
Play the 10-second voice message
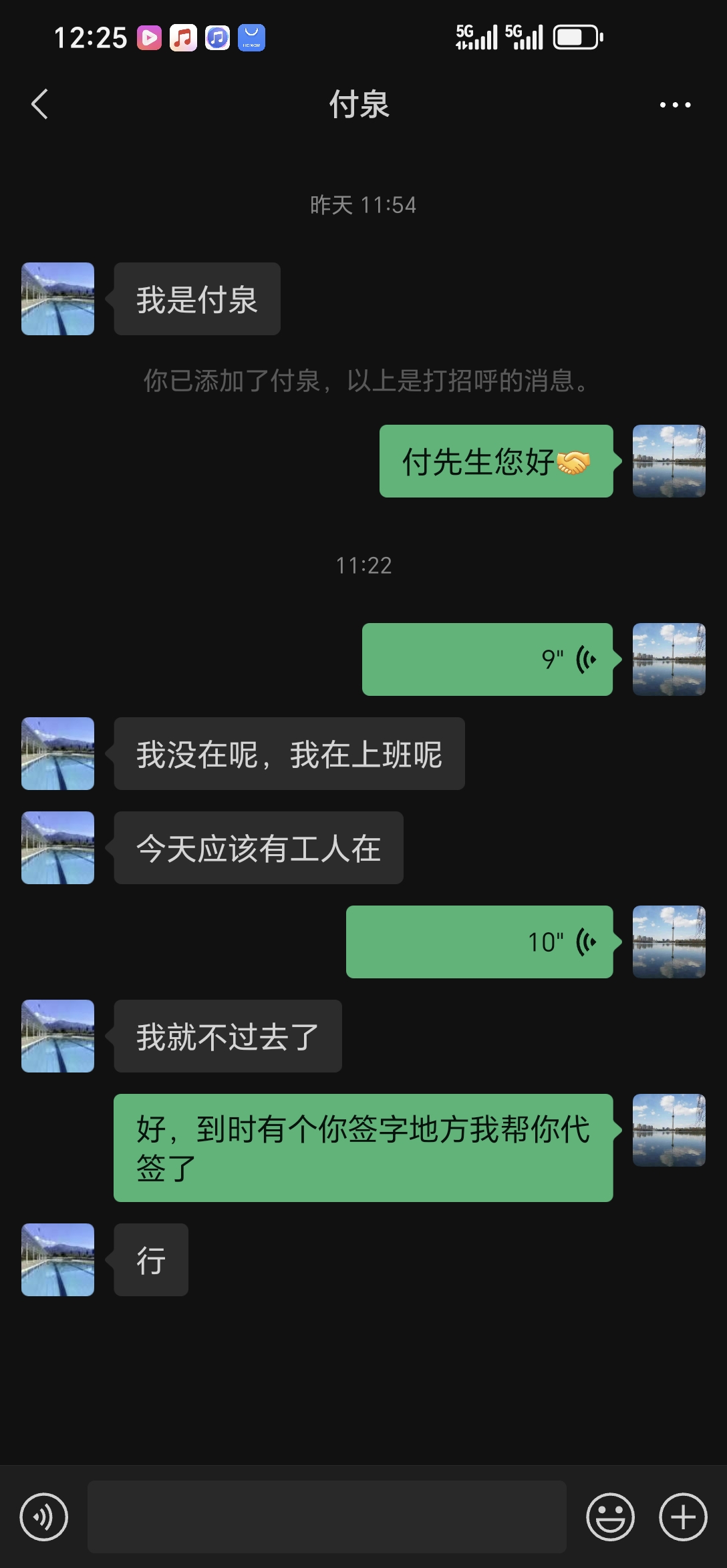tap(480, 942)
